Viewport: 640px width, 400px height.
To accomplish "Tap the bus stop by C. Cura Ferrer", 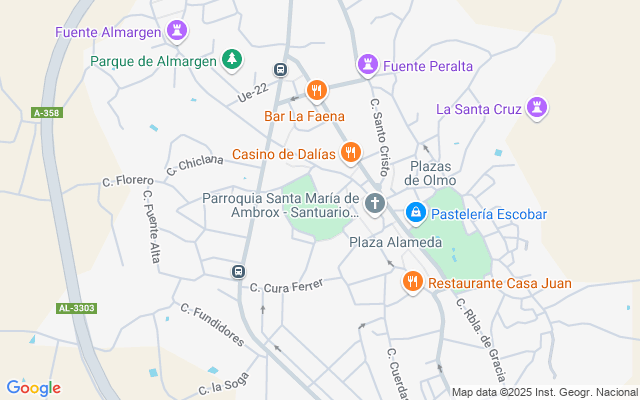I will pos(238,271).
